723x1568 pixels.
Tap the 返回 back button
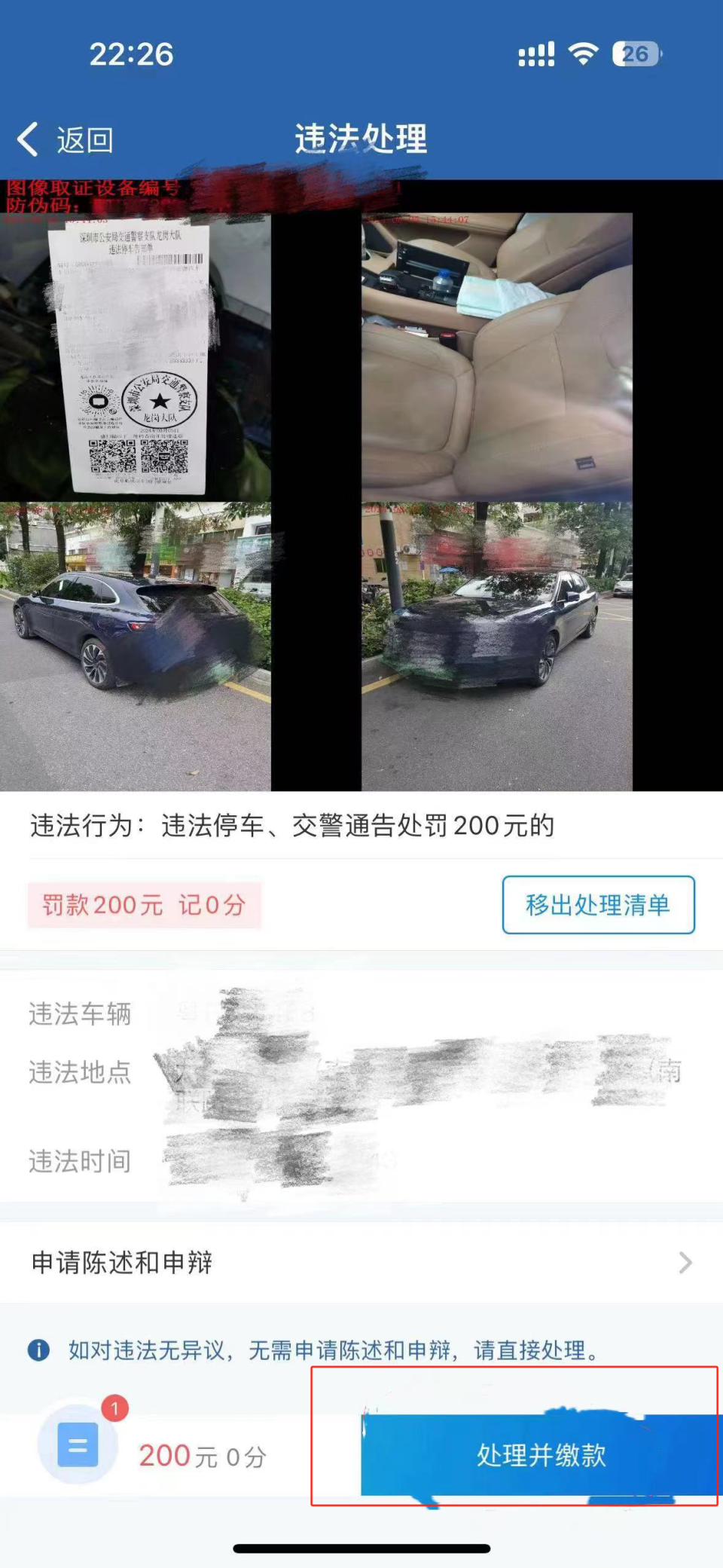66,140
